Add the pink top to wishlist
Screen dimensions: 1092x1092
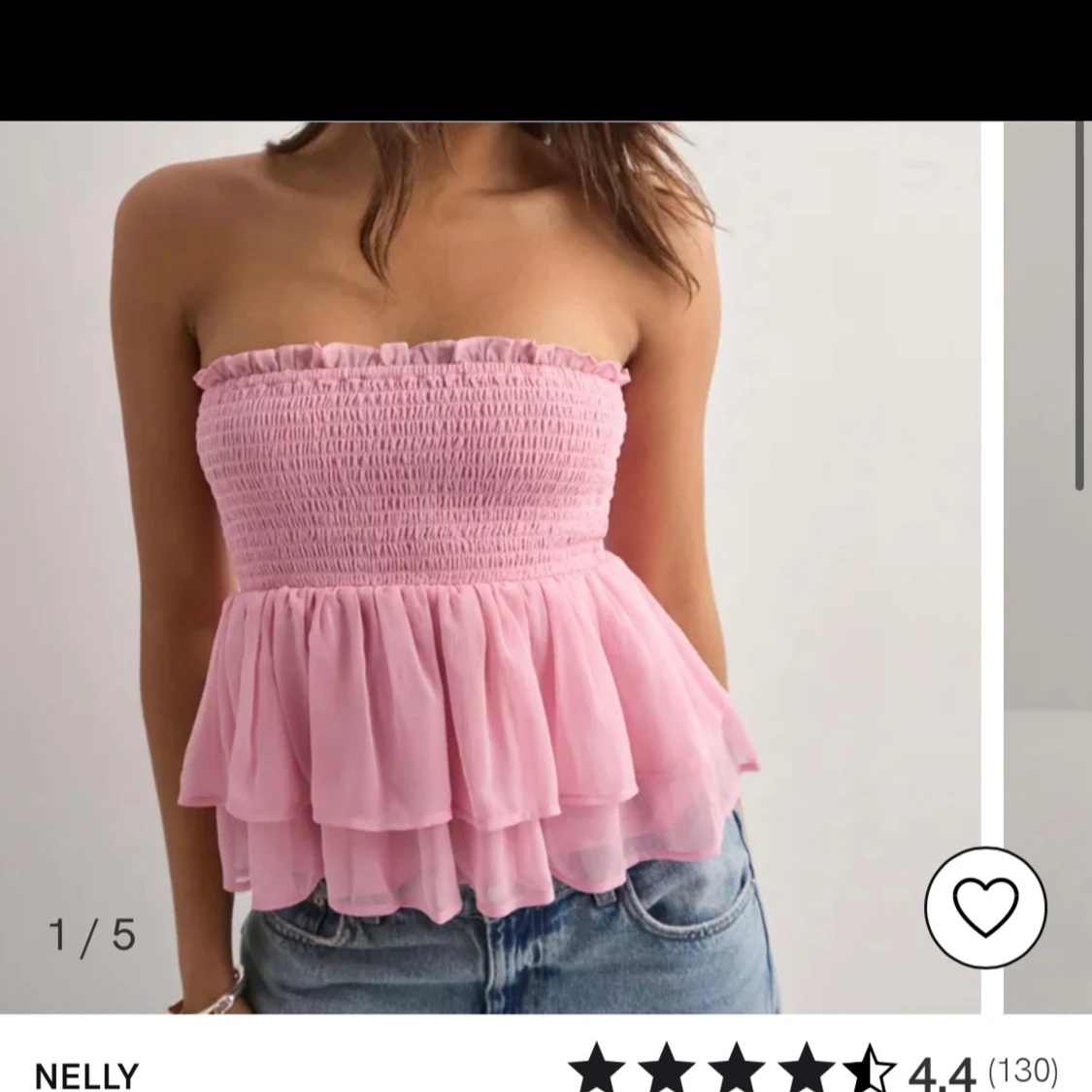pyautogui.click(x=985, y=907)
